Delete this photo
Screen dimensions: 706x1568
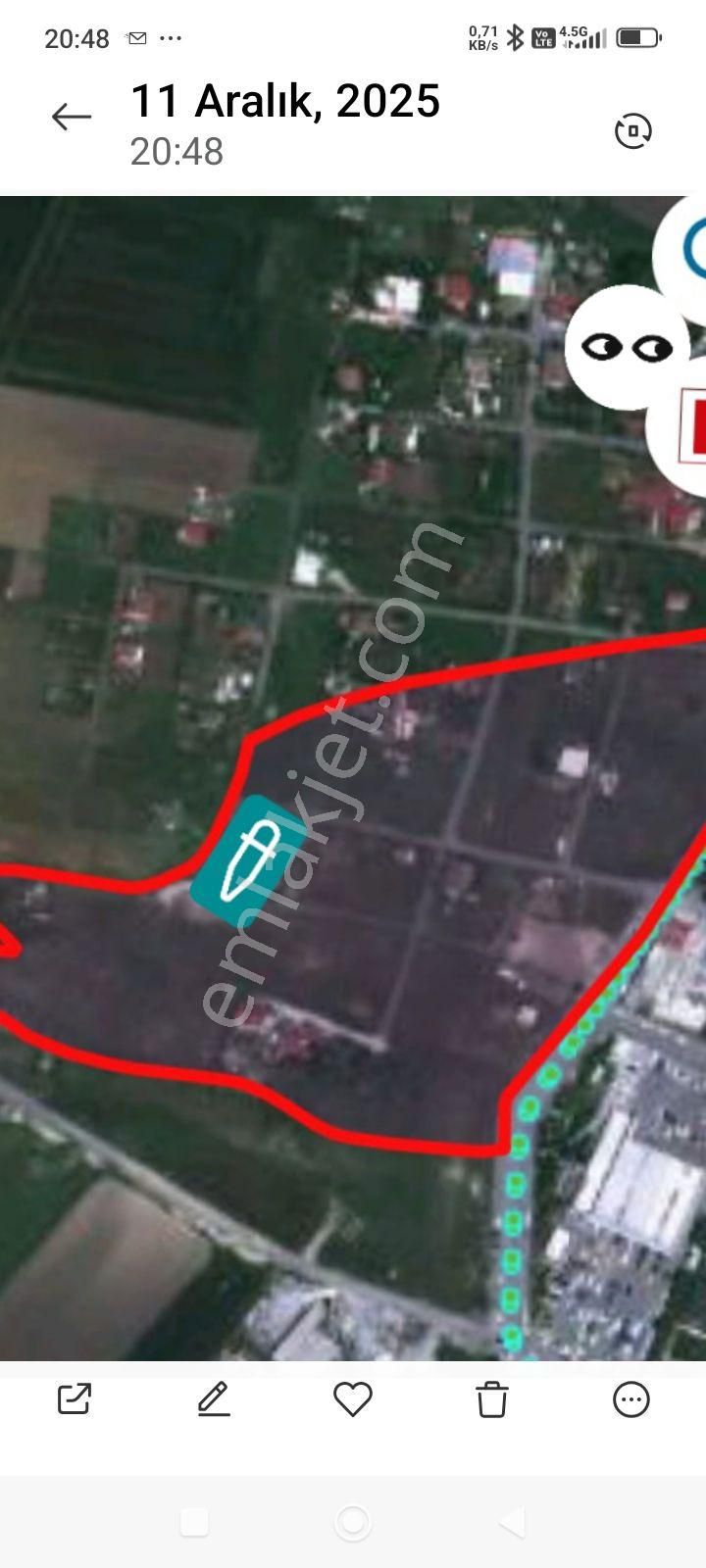point(492,1398)
